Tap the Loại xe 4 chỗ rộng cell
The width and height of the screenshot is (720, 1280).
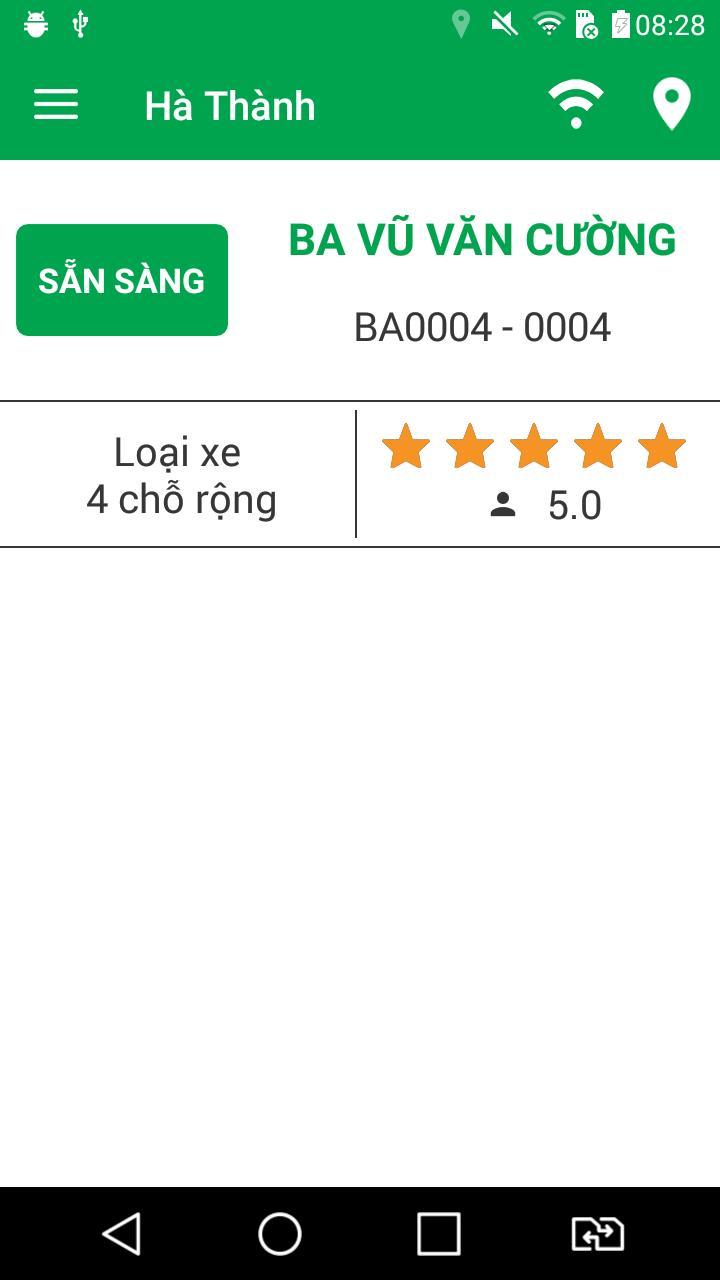[178, 474]
